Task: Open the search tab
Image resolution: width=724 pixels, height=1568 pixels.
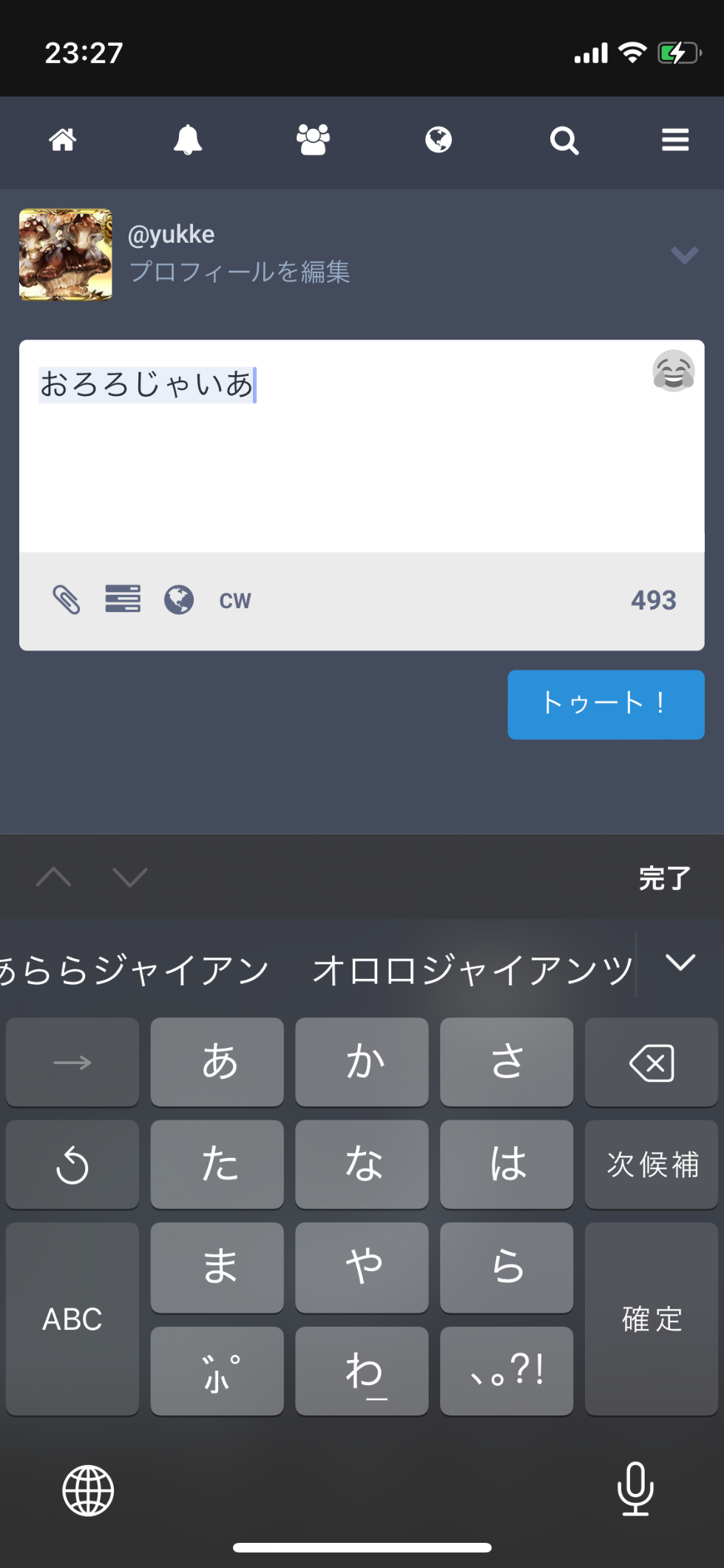Action: pos(564,140)
